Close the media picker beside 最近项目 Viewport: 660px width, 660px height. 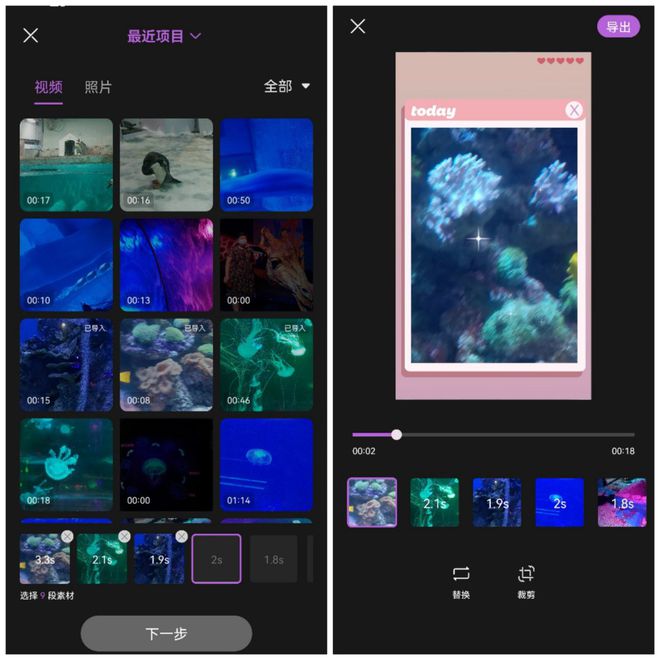[31, 35]
